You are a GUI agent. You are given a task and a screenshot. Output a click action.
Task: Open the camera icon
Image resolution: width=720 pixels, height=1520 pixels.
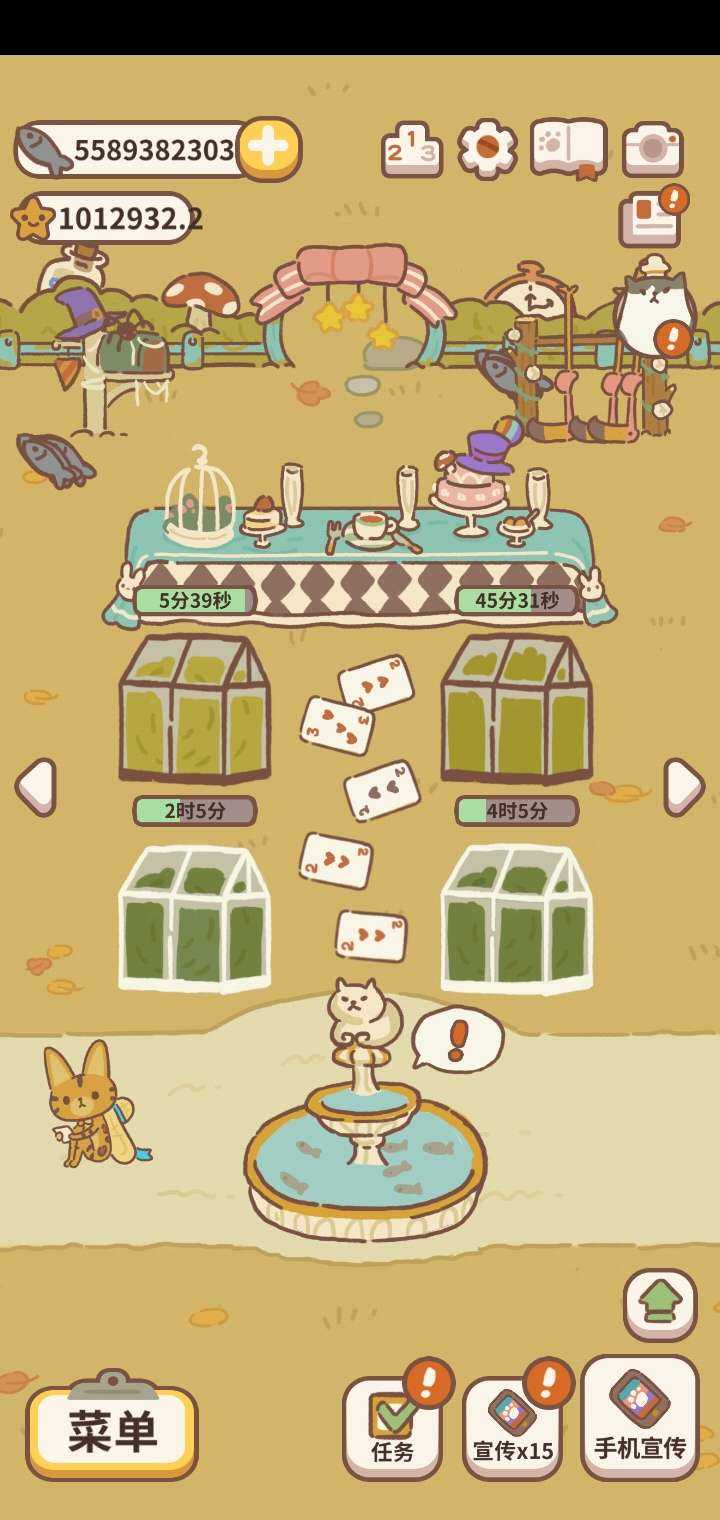click(x=652, y=149)
